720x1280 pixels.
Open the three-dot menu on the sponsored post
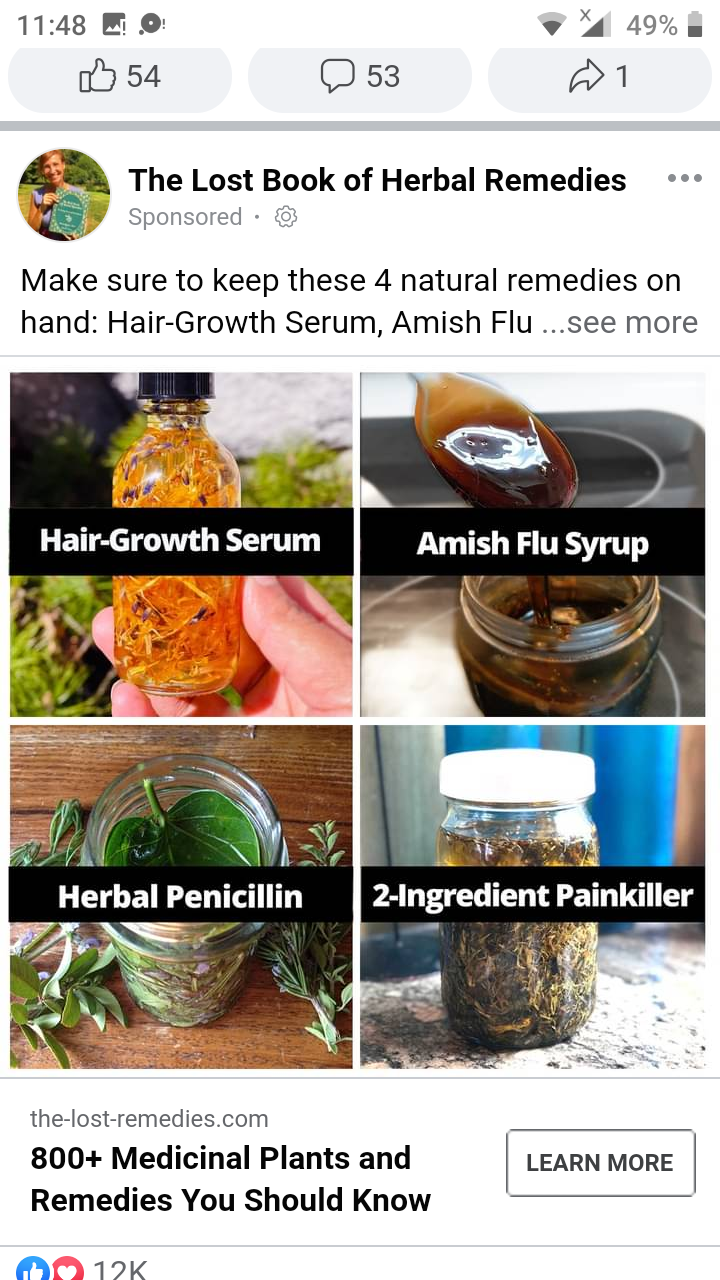coord(684,178)
